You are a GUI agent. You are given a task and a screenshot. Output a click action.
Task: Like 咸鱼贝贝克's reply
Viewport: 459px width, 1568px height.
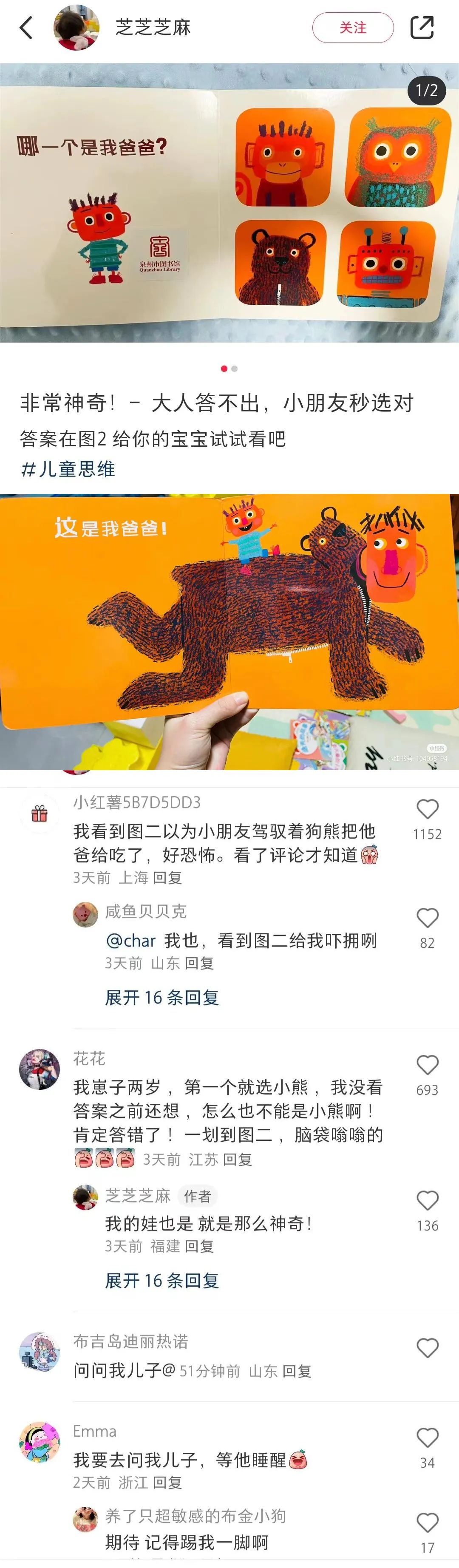pyautogui.click(x=428, y=918)
